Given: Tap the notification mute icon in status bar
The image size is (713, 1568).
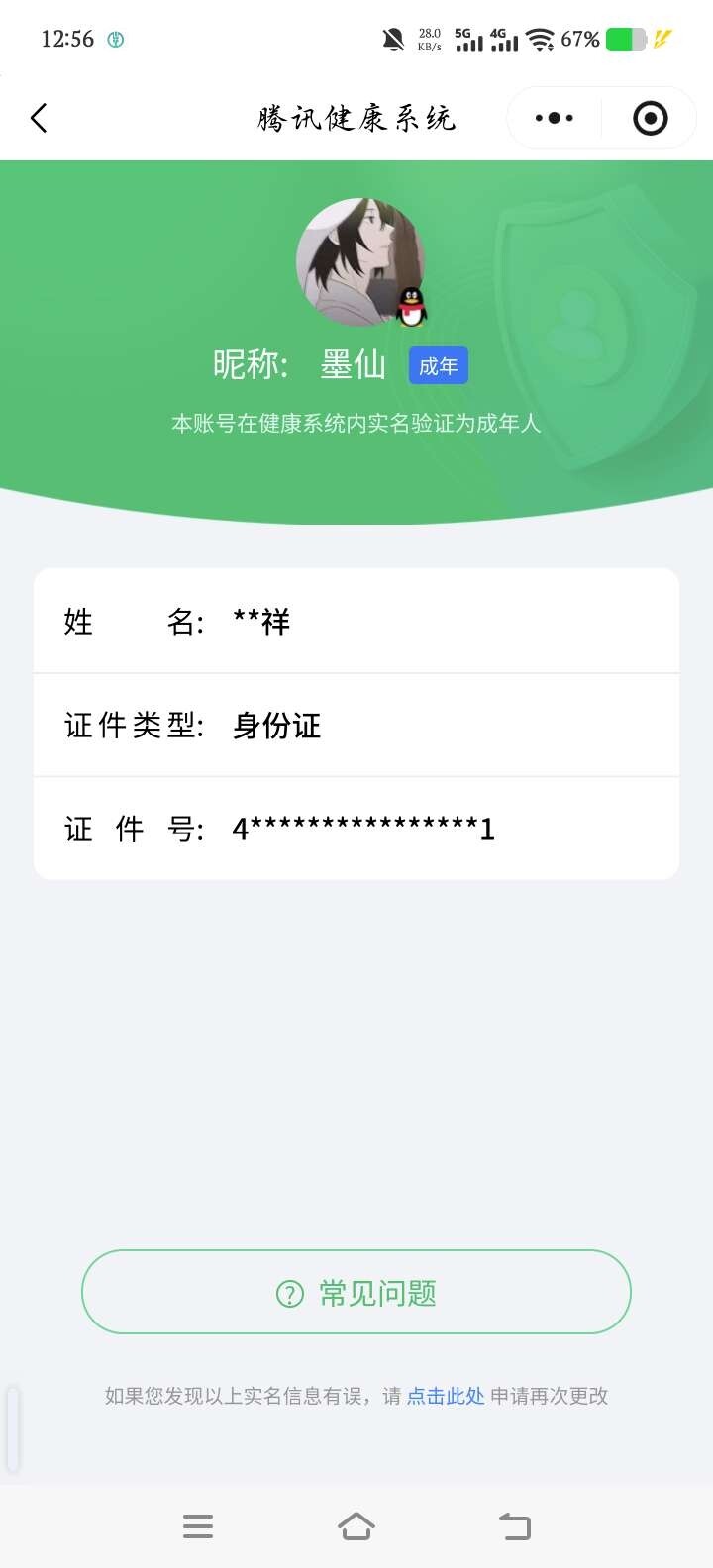Looking at the screenshot, I should (394, 39).
